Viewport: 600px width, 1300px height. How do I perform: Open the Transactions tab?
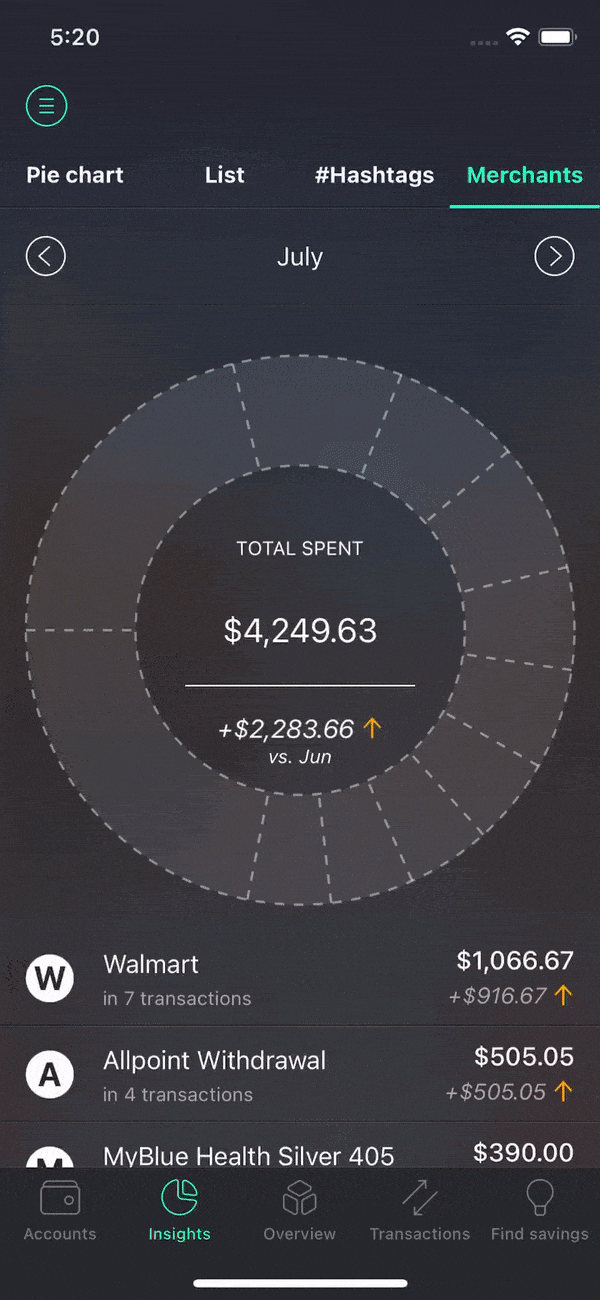[420, 1210]
